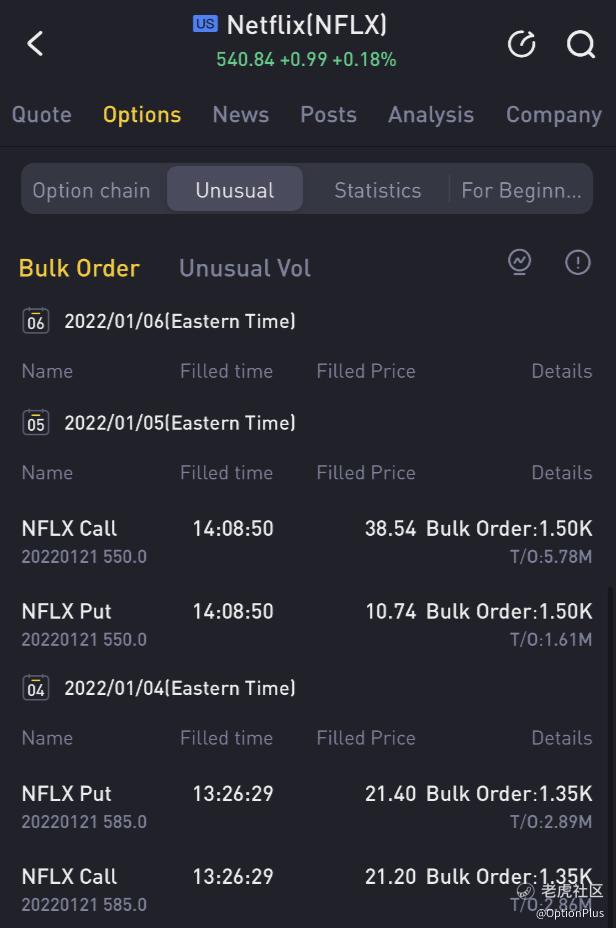Tap the refresh icon beside search

click(x=521, y=44)
